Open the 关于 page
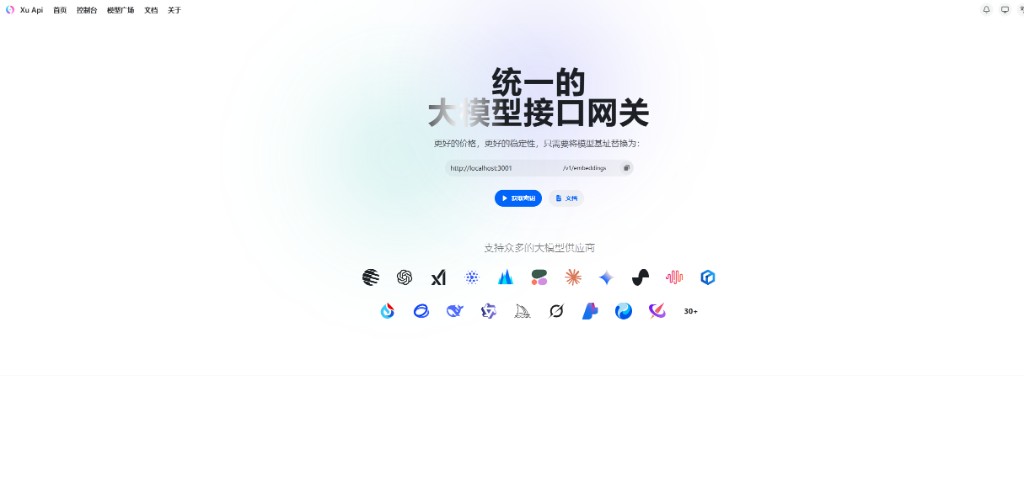1024x491 pixels. tap(175, 9)
